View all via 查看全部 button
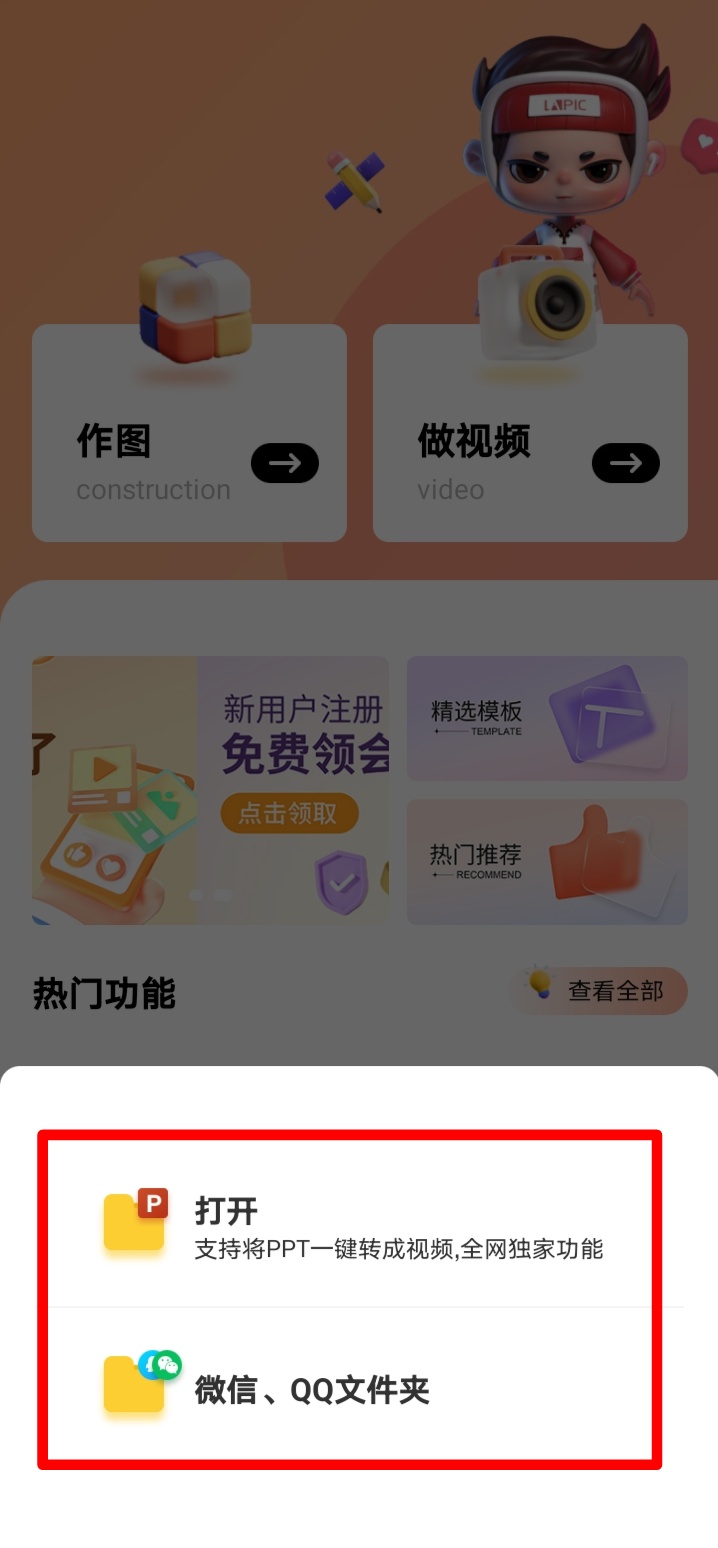 pos(603,990)
